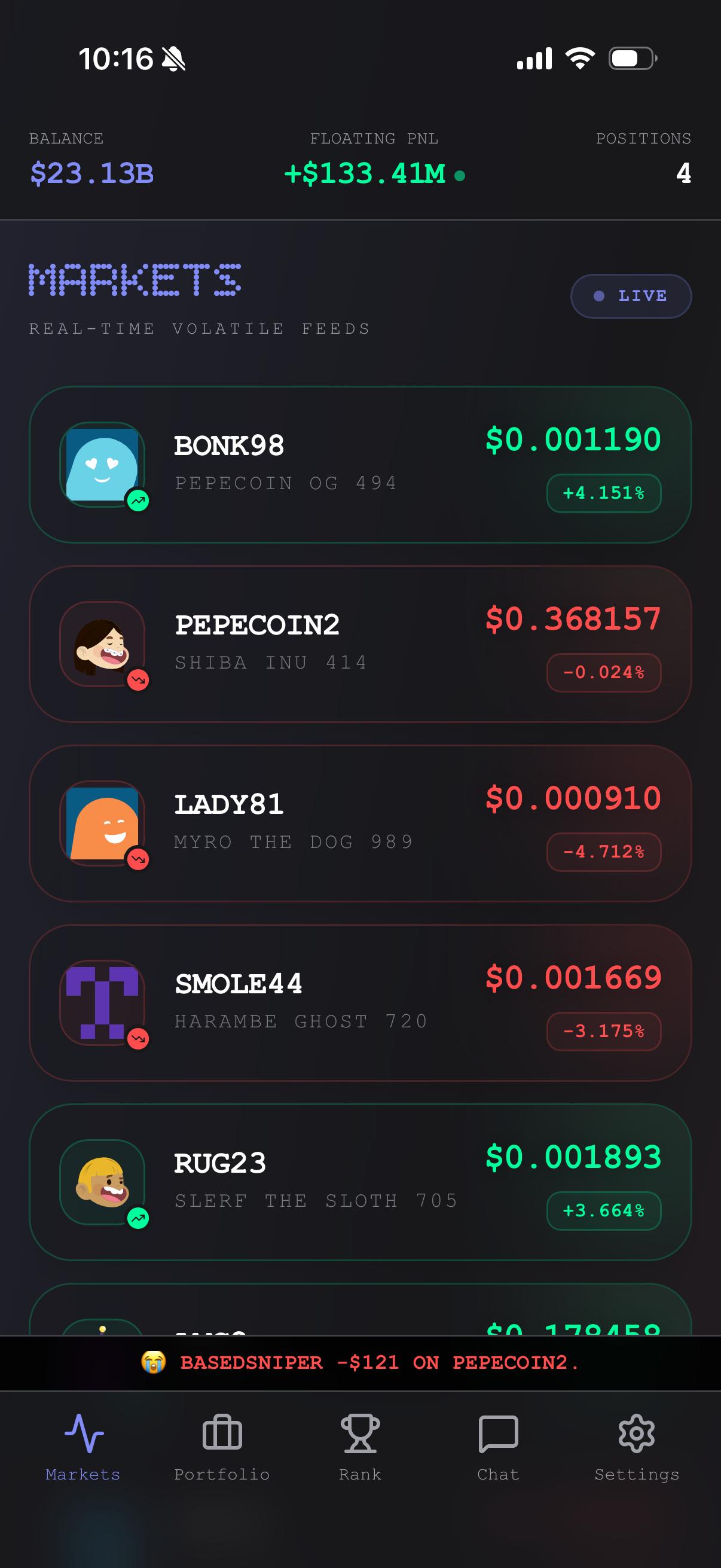Screen dimensions: 721x1568
Task: View LADY81 market details
Action: [360, 823]
